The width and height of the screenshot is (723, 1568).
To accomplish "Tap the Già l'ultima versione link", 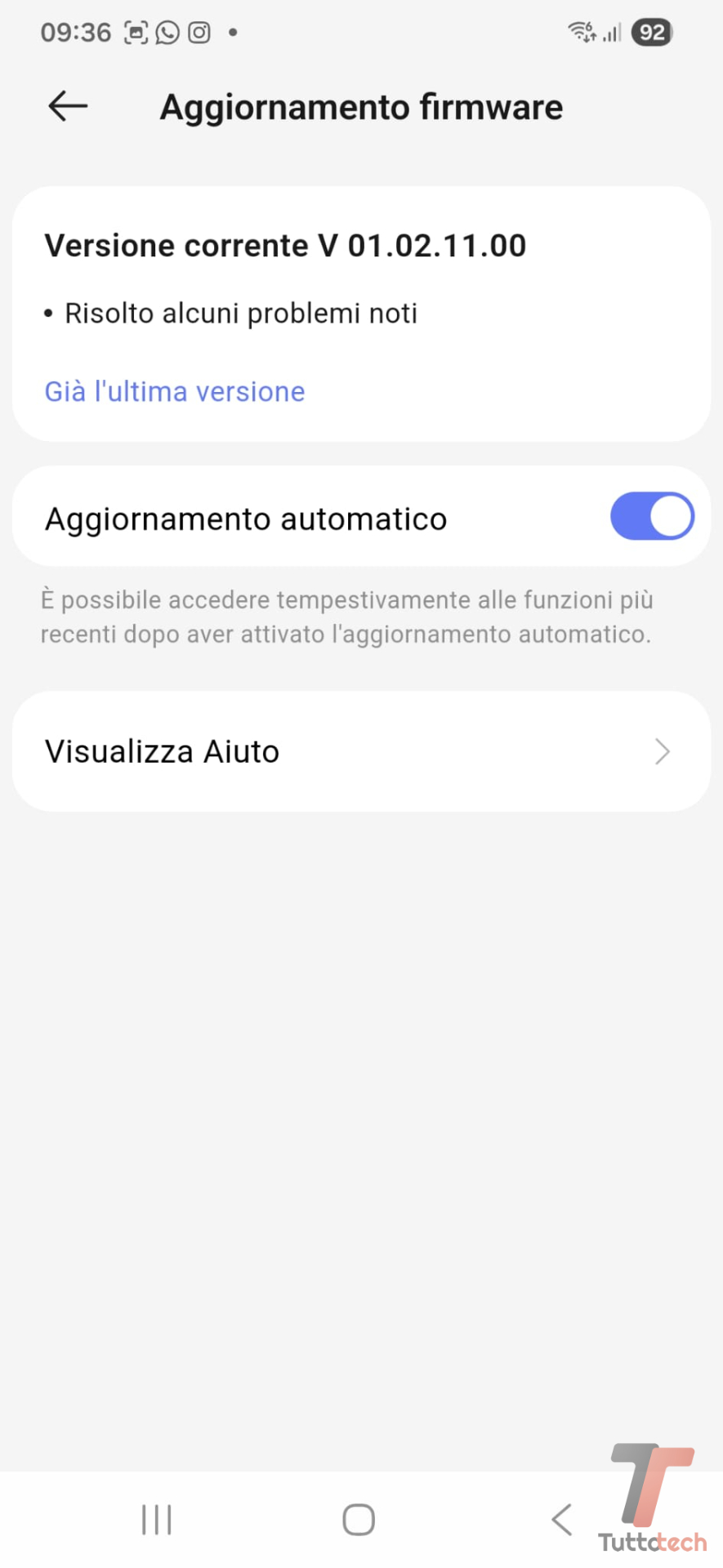I will 174,392.
